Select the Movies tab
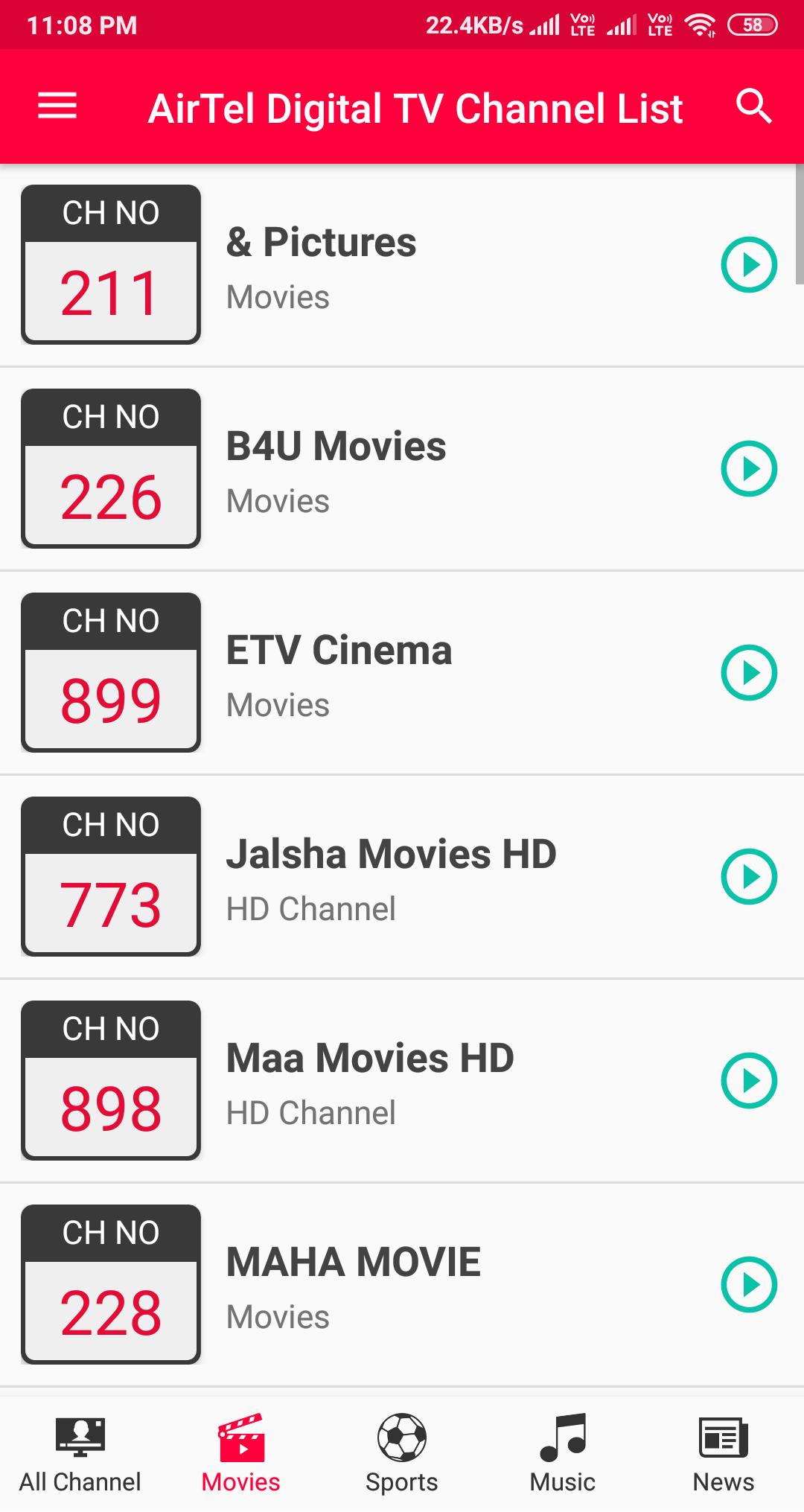This screenshot has height=1512, width=804. click(241, 1453)
